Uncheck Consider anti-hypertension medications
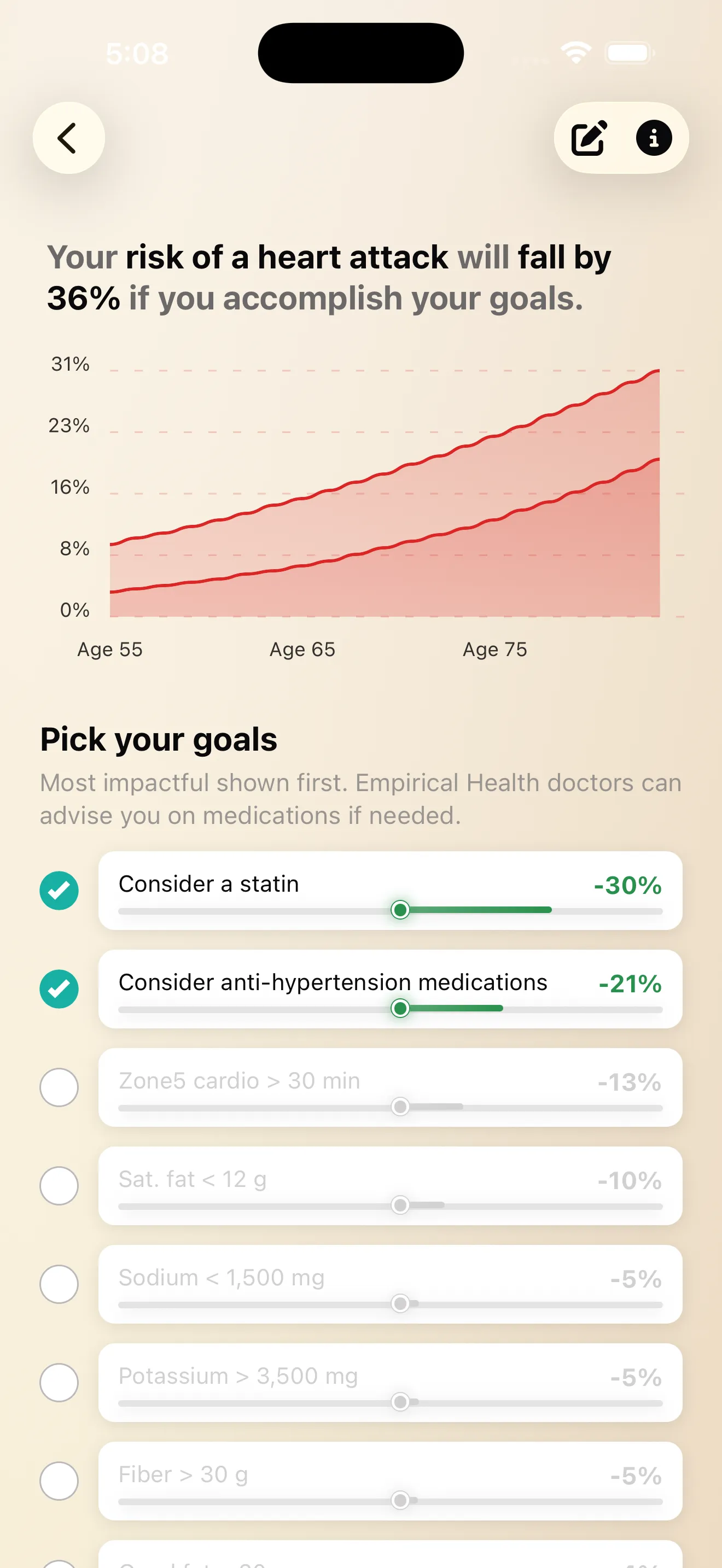The height and width of the screenshot is (1568, 722). tap(59, 988)
